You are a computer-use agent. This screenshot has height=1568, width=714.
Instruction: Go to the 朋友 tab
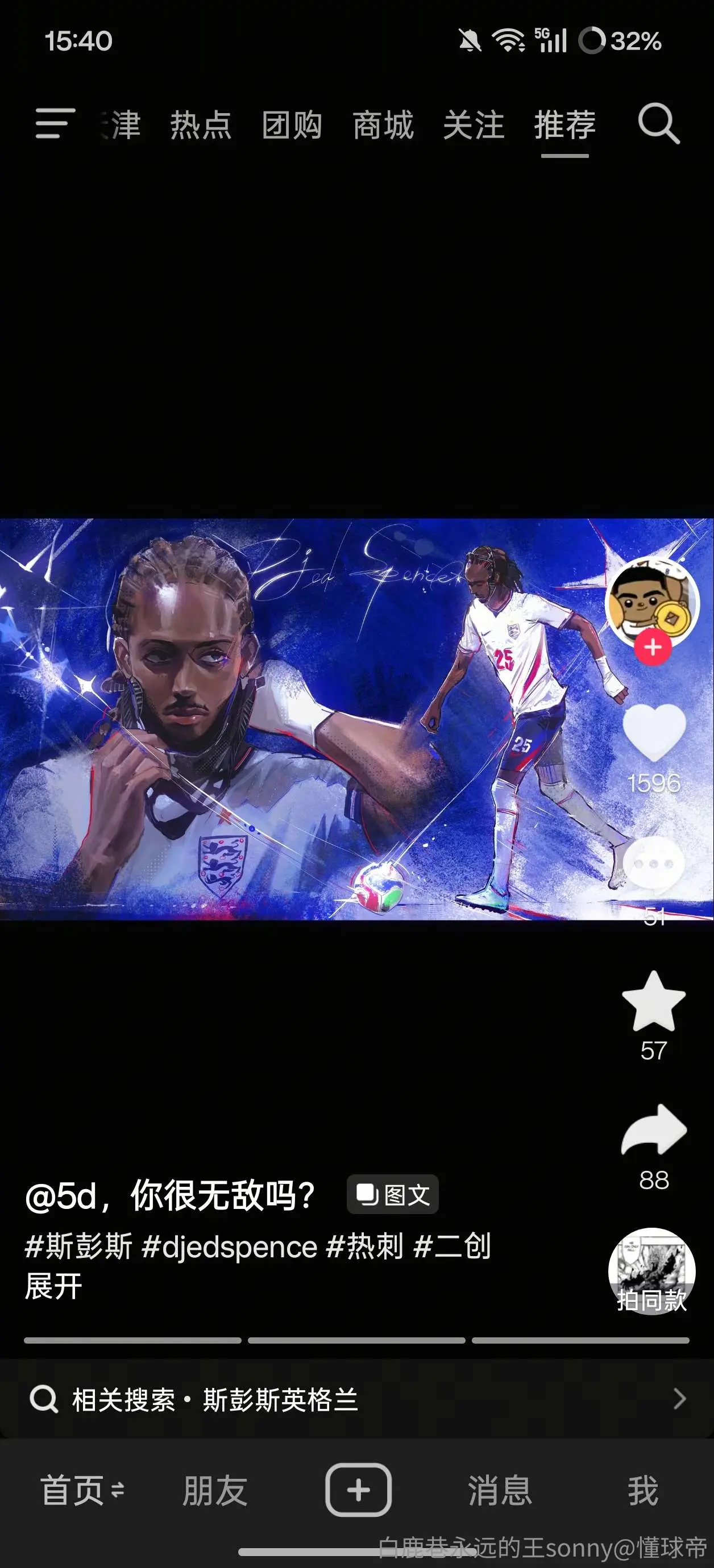click(214, 1491)
